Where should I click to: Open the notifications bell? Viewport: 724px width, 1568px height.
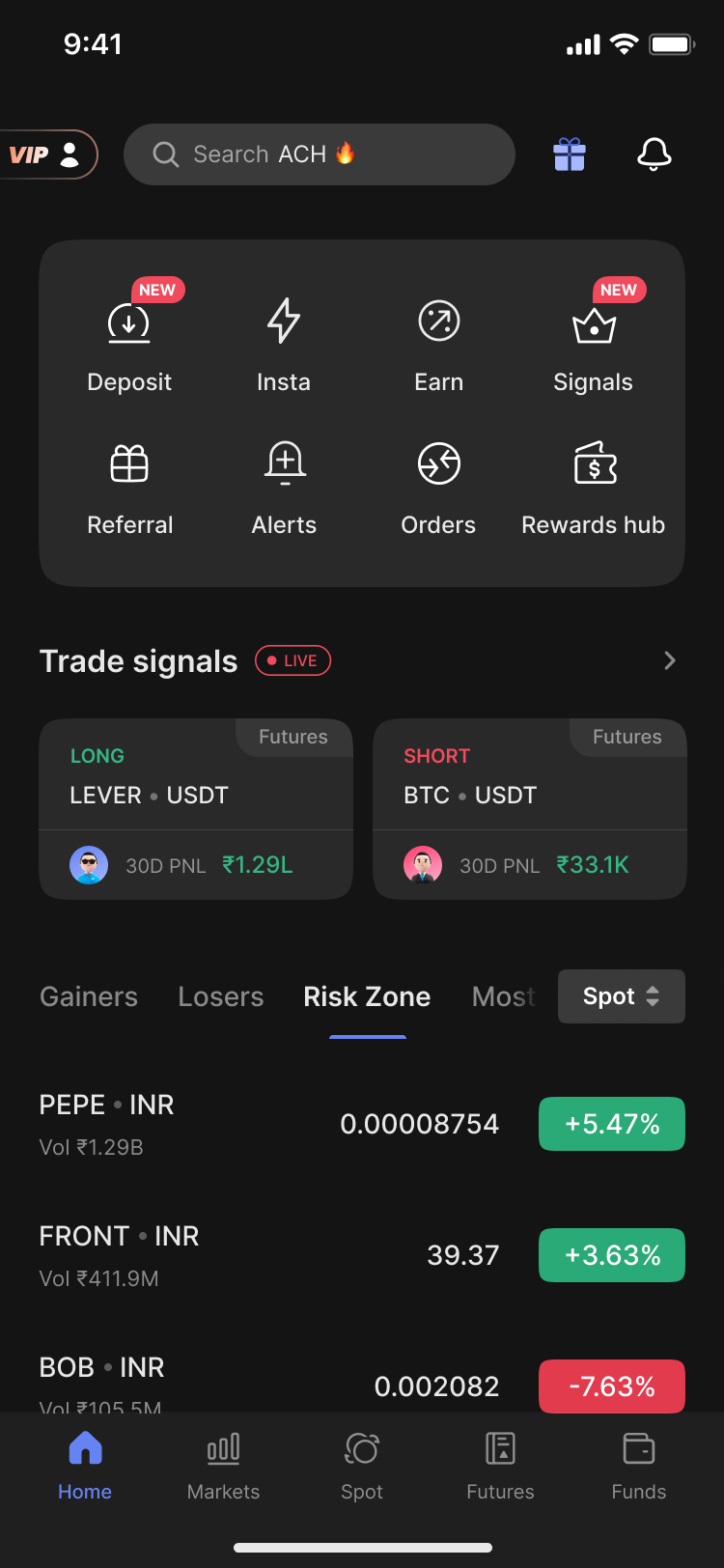coord(654,154)
